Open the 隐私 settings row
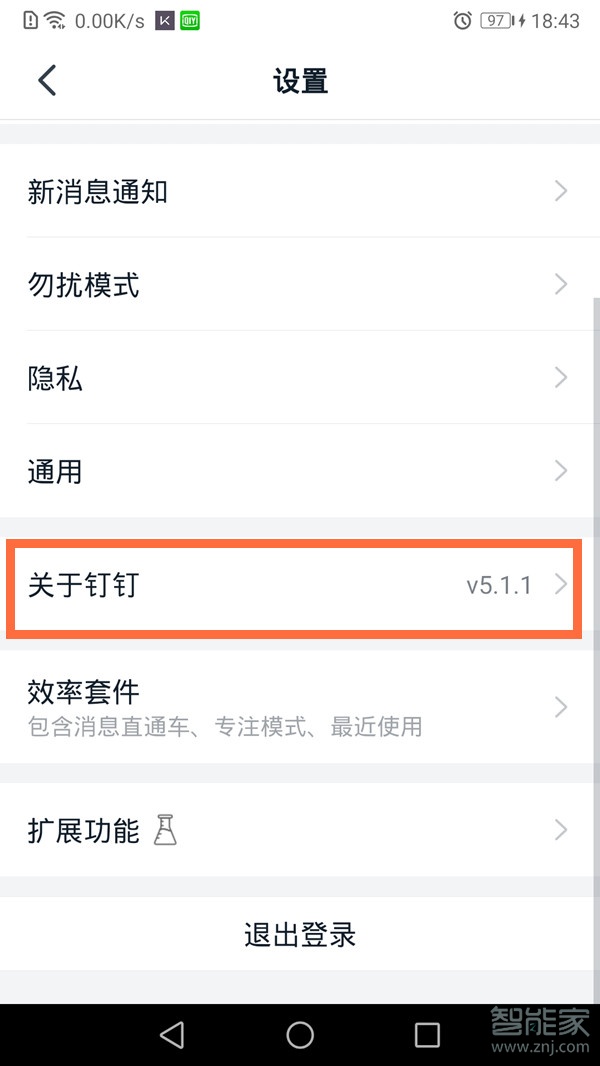This screenshot has height=1066, width=600. click(x=298, y=378)
